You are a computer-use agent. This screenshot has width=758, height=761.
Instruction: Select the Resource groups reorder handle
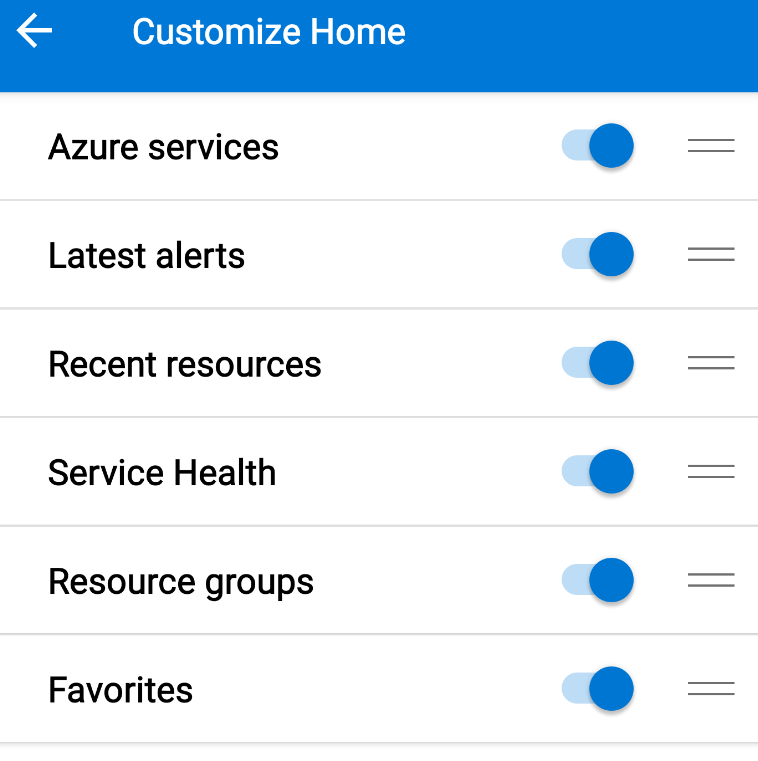(711, 581)
